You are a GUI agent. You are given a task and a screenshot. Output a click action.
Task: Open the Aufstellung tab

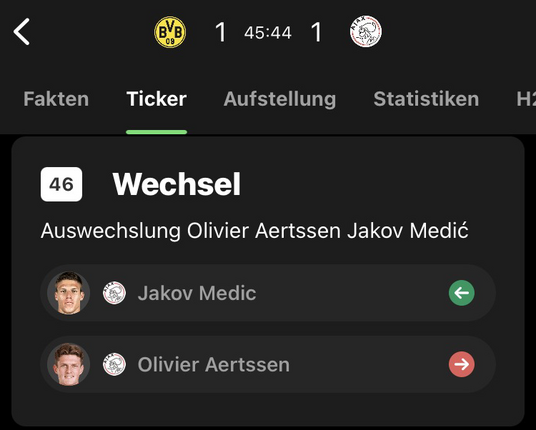coord(280,99)
